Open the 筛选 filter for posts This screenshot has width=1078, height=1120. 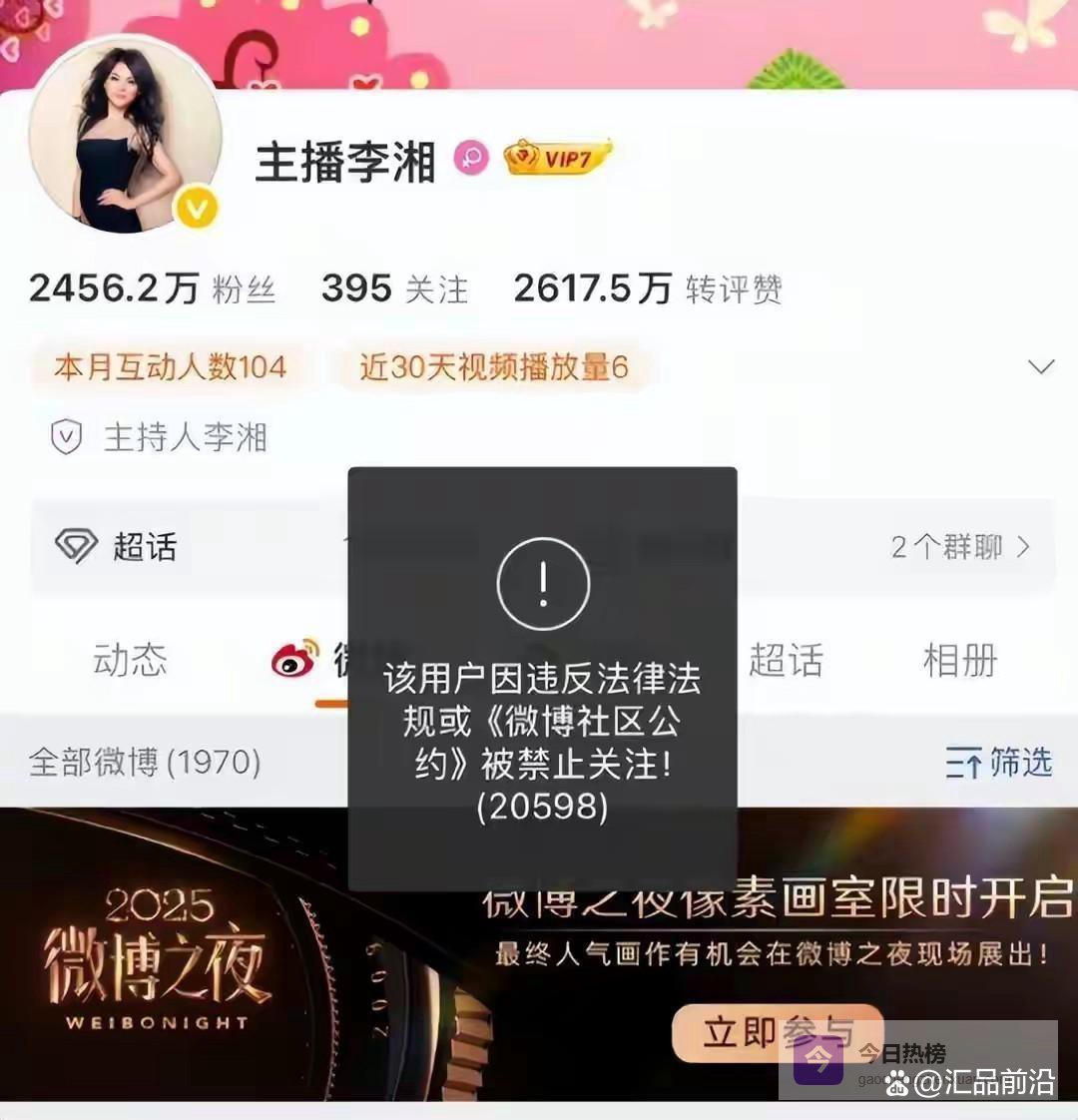point(999,763)
